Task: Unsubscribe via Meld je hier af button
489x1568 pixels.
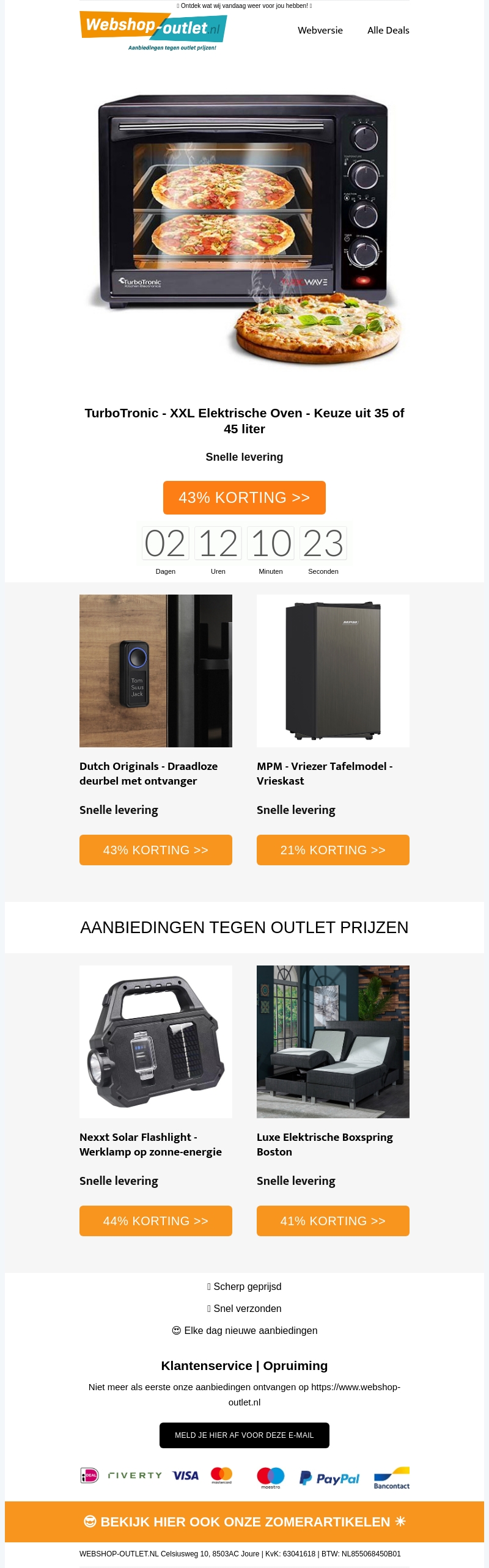Action: 244,1435
